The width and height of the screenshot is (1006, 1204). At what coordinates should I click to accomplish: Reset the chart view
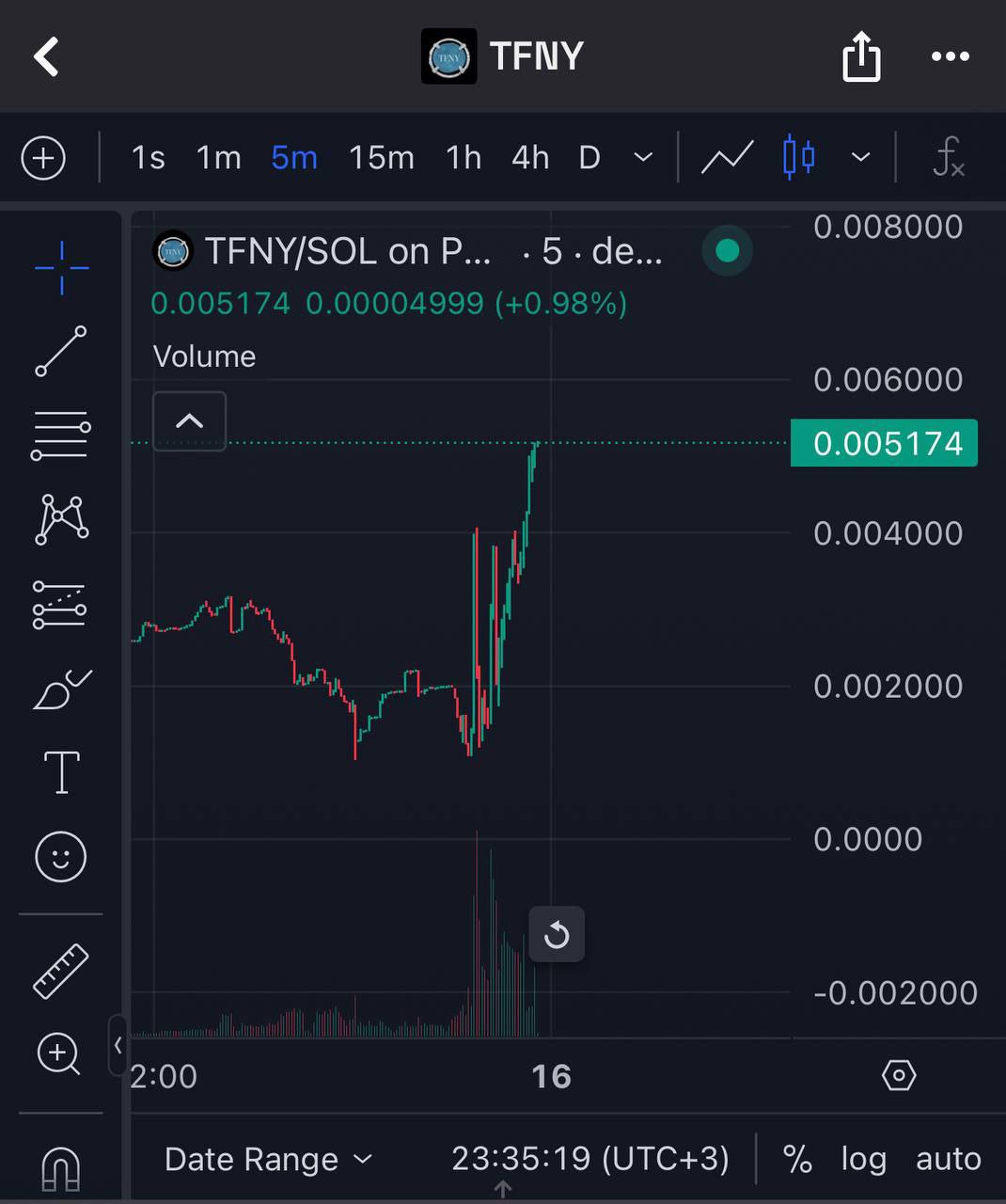coord(557,935)
